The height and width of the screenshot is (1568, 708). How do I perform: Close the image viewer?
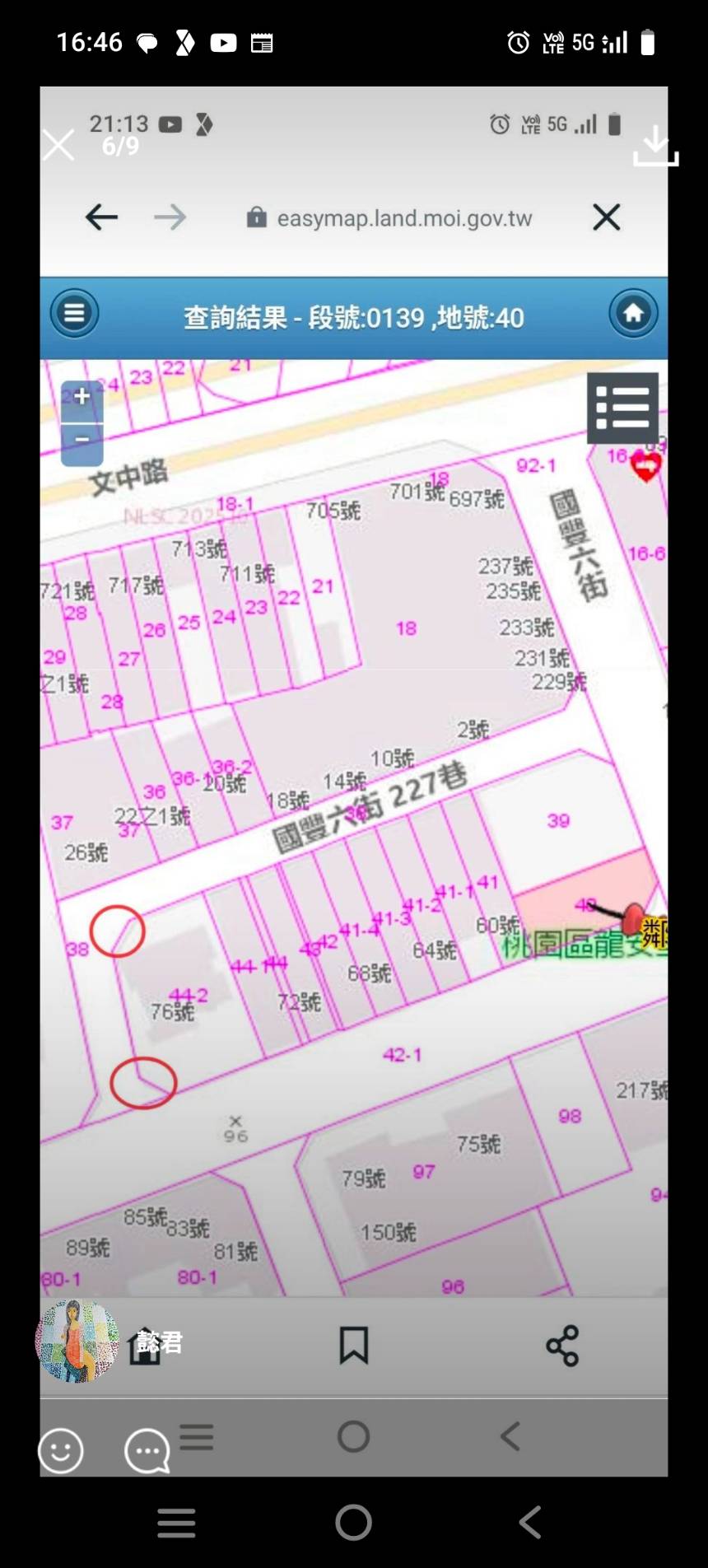(58, 146)
